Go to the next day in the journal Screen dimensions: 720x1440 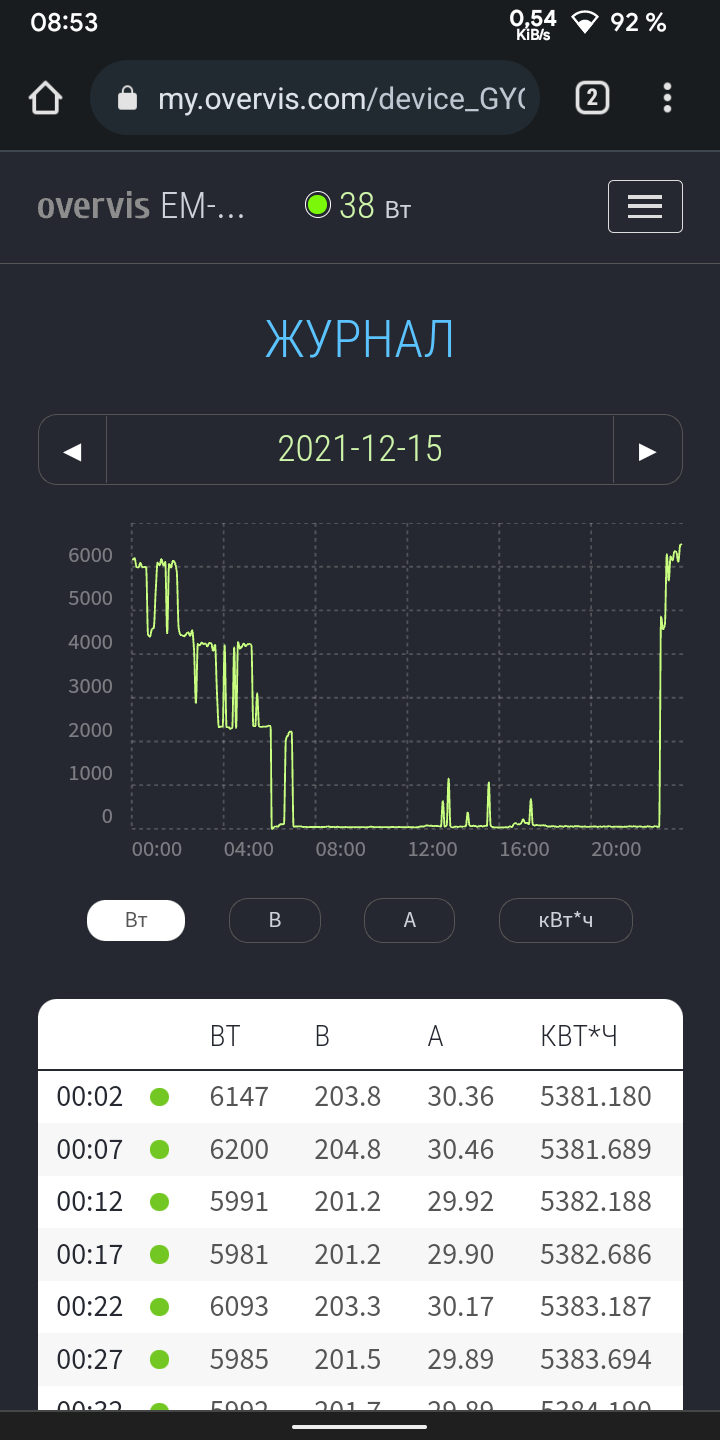pos(647,450)
